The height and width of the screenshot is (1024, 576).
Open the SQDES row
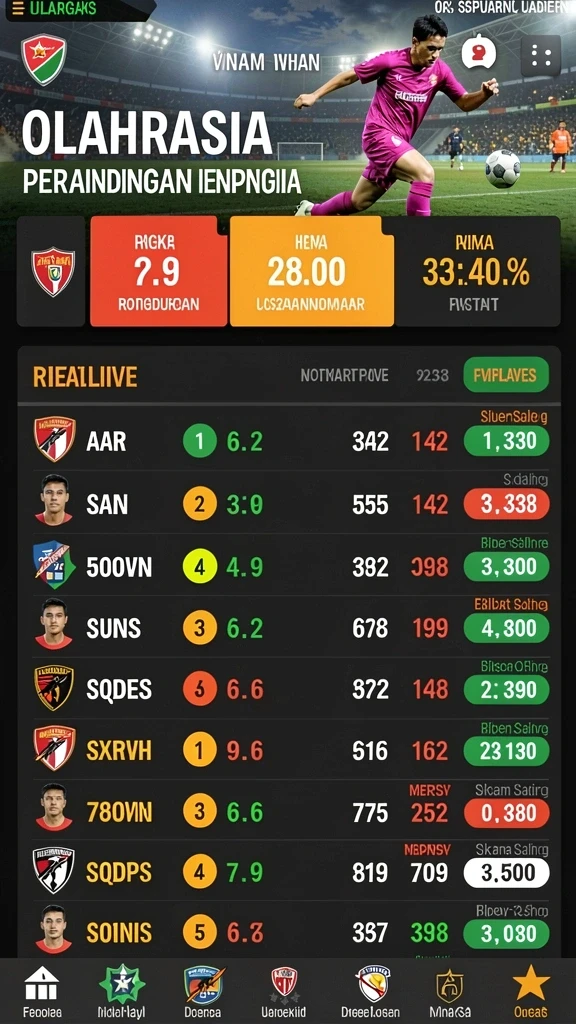coord(288,689)
